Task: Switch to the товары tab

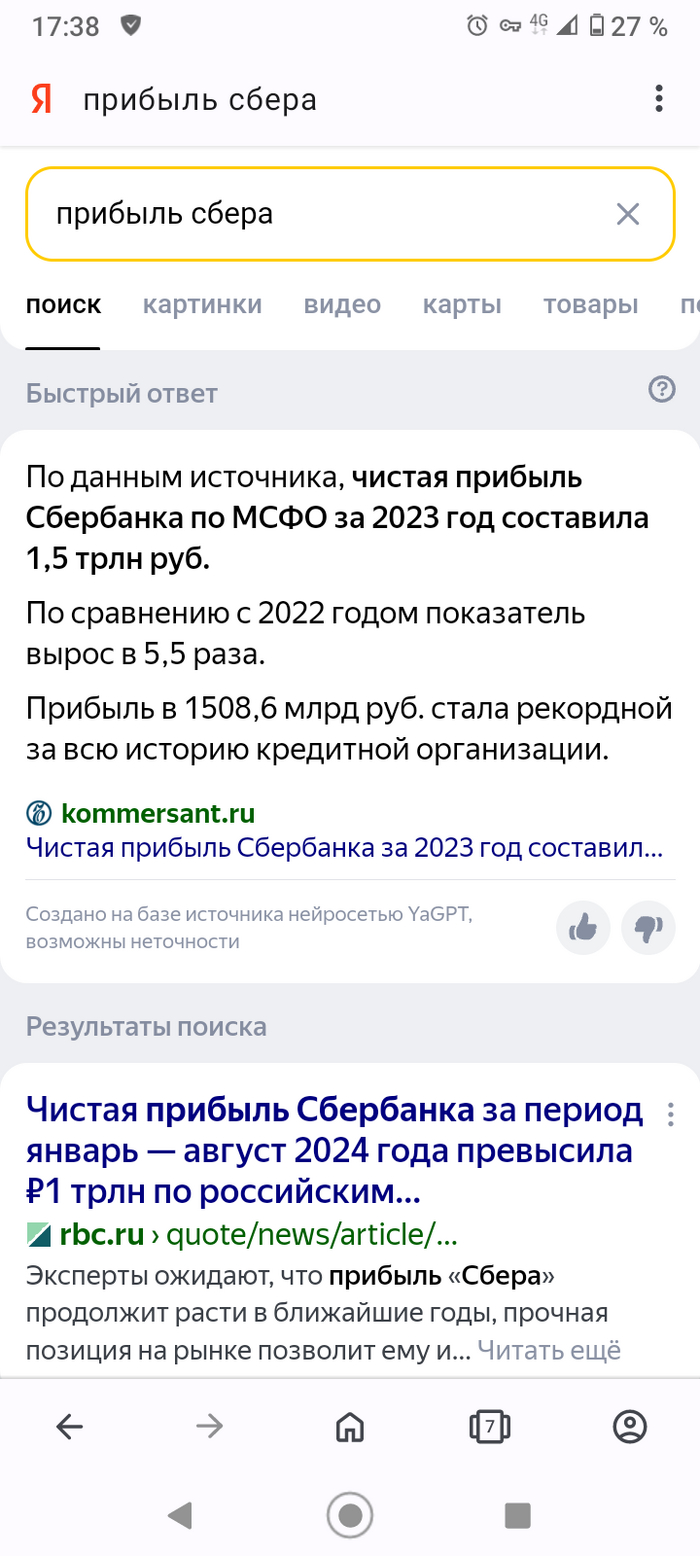Action: coord(590,304)
